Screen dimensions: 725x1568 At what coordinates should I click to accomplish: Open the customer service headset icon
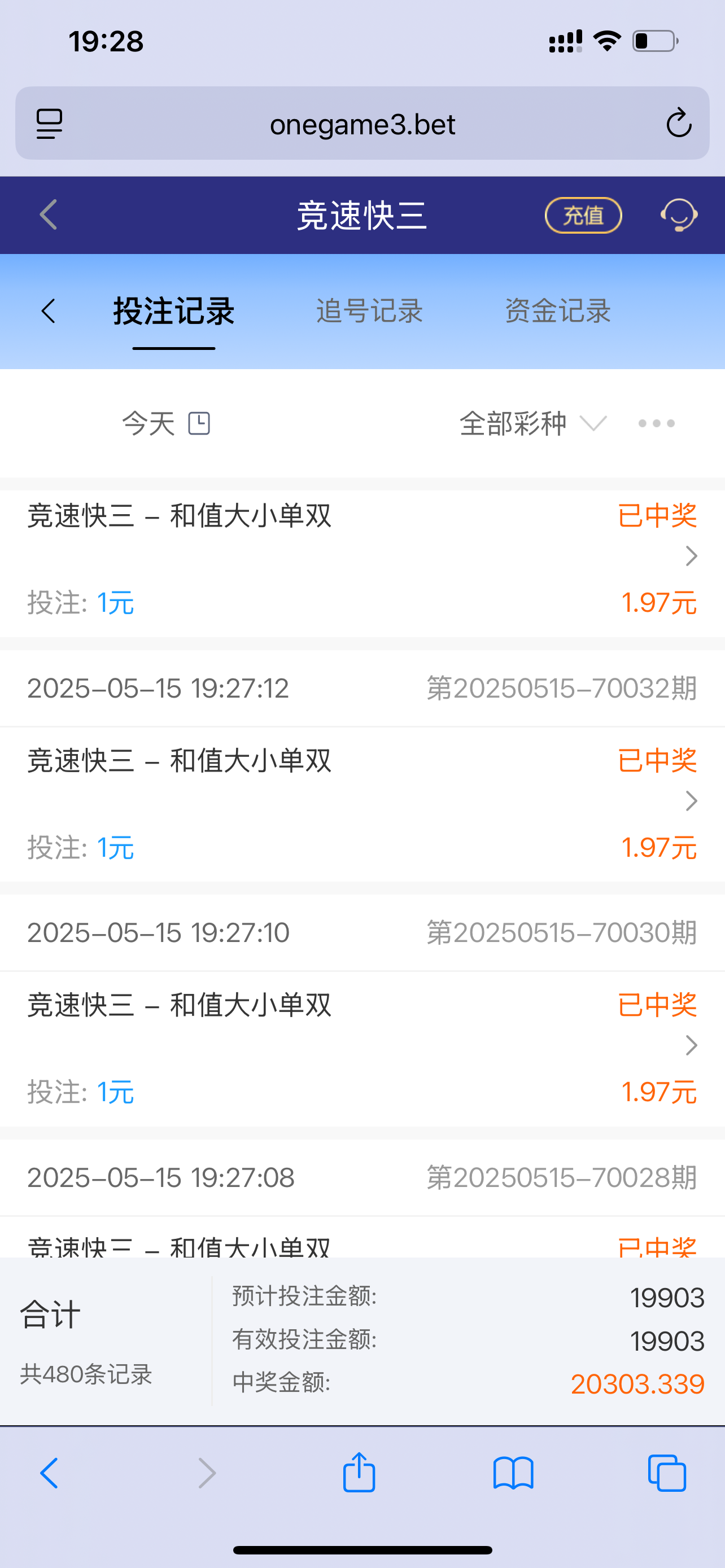(679, 215)
